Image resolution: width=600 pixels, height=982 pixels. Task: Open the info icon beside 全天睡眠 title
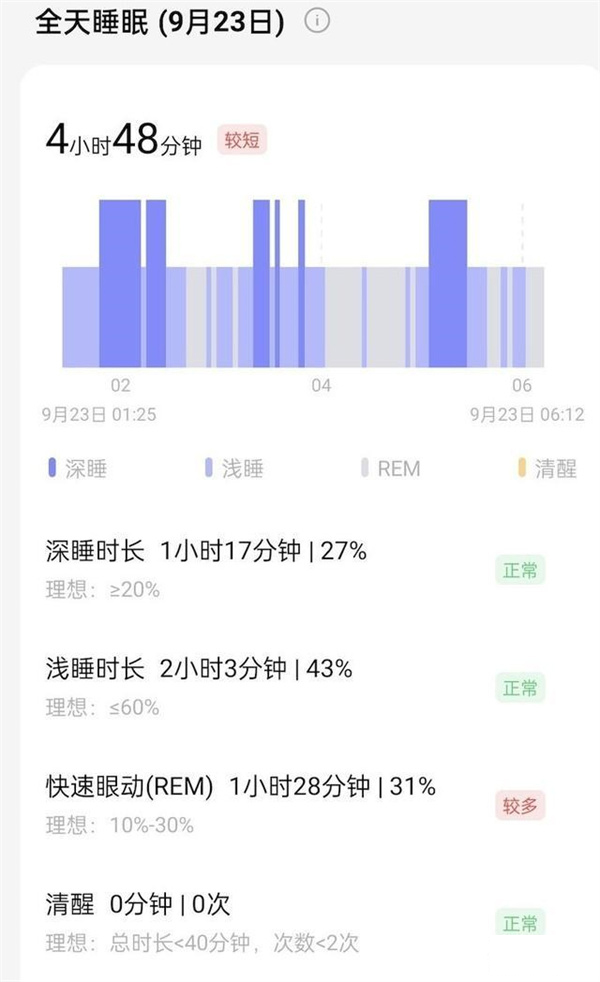317,21
